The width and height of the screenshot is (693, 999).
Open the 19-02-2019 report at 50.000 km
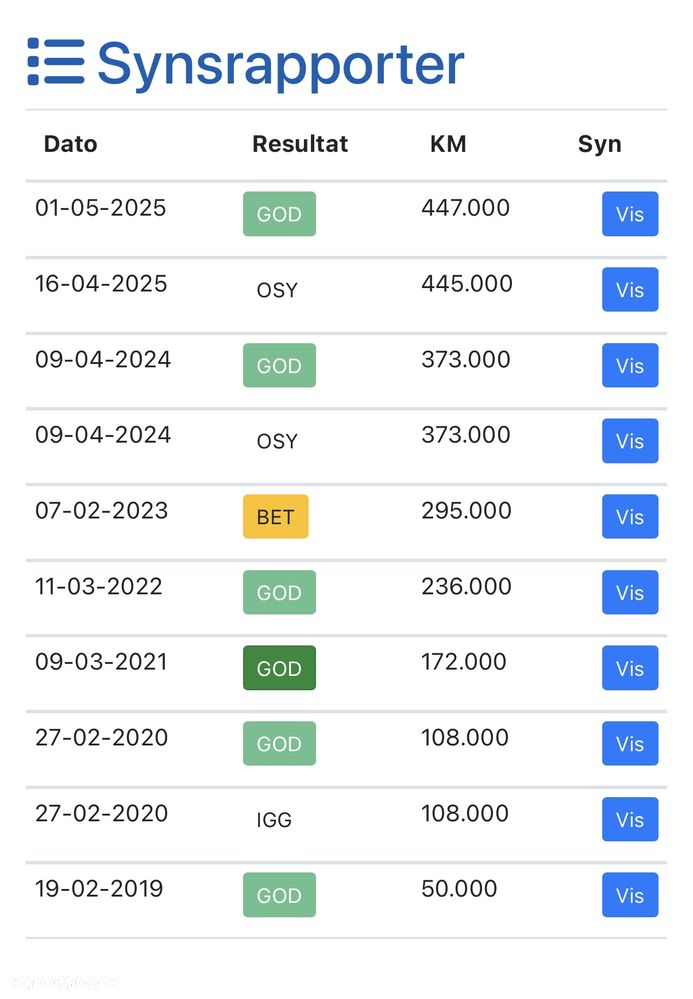629,895
